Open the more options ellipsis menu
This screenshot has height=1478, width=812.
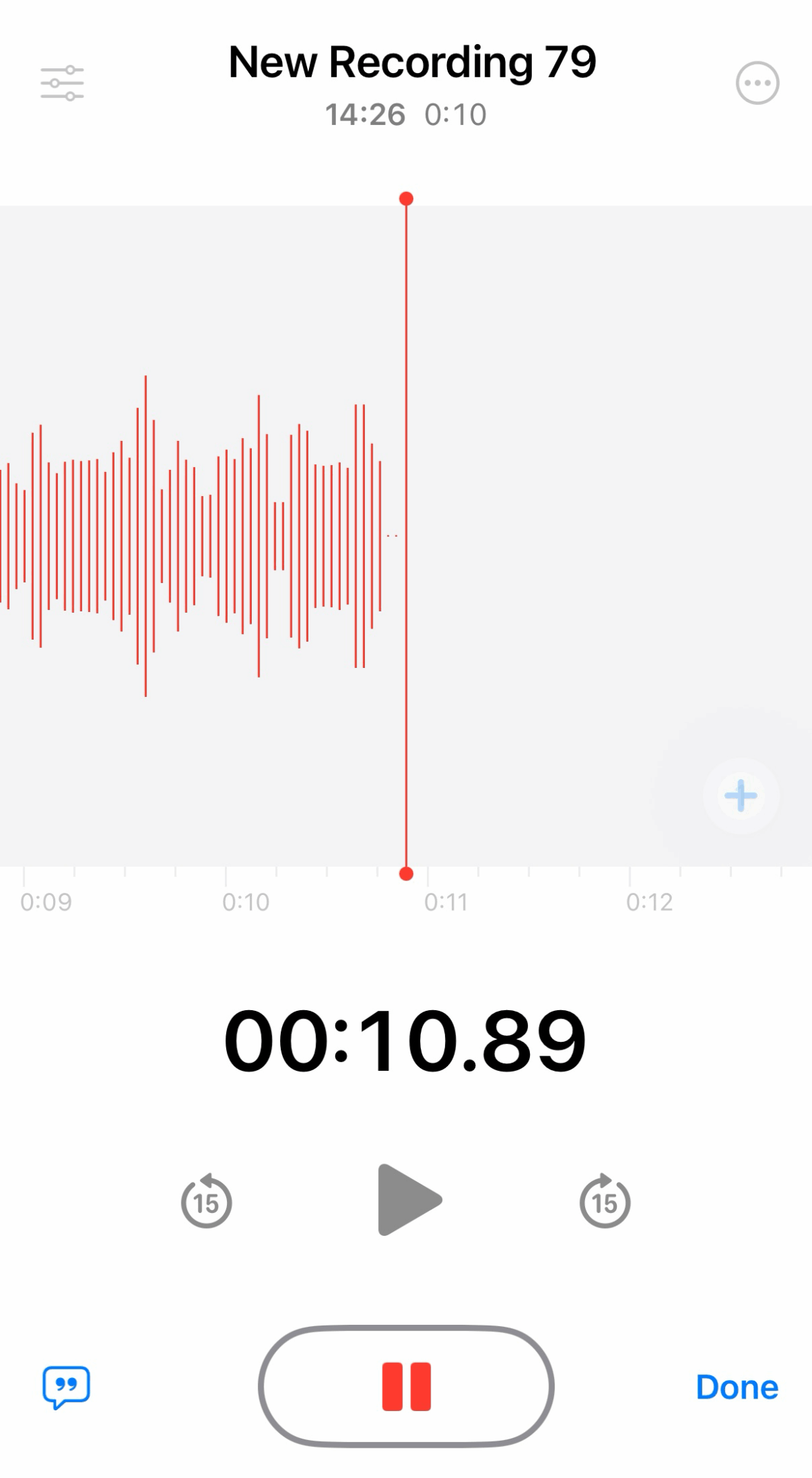[x=757, y=83]
